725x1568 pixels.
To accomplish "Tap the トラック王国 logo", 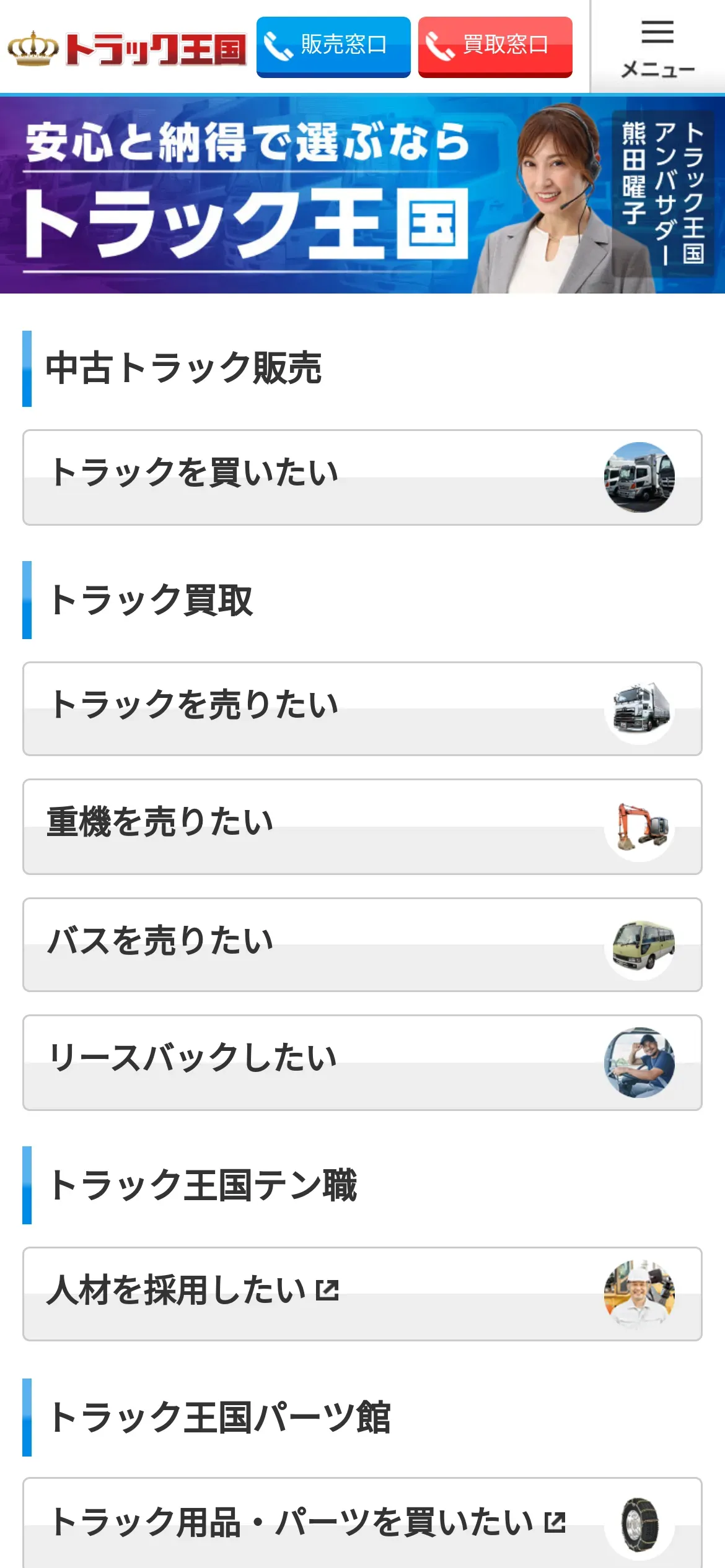I will pyautogui.click(x=127, y=48).
